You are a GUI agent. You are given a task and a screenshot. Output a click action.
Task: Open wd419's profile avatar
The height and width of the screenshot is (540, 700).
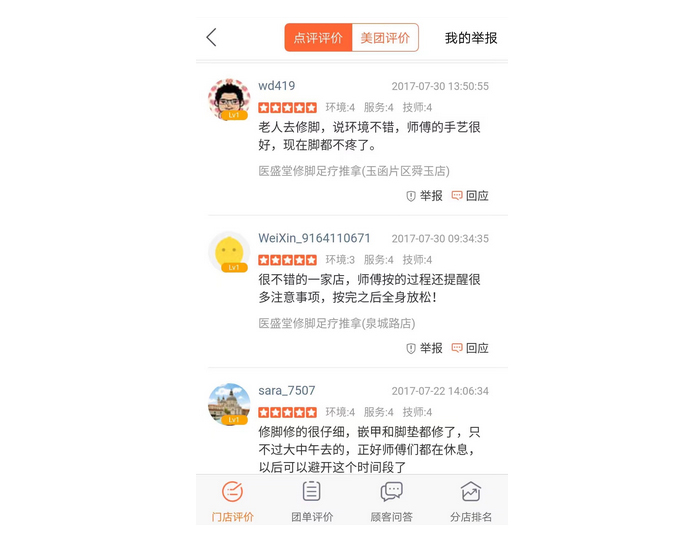click(x=229, y=99)
